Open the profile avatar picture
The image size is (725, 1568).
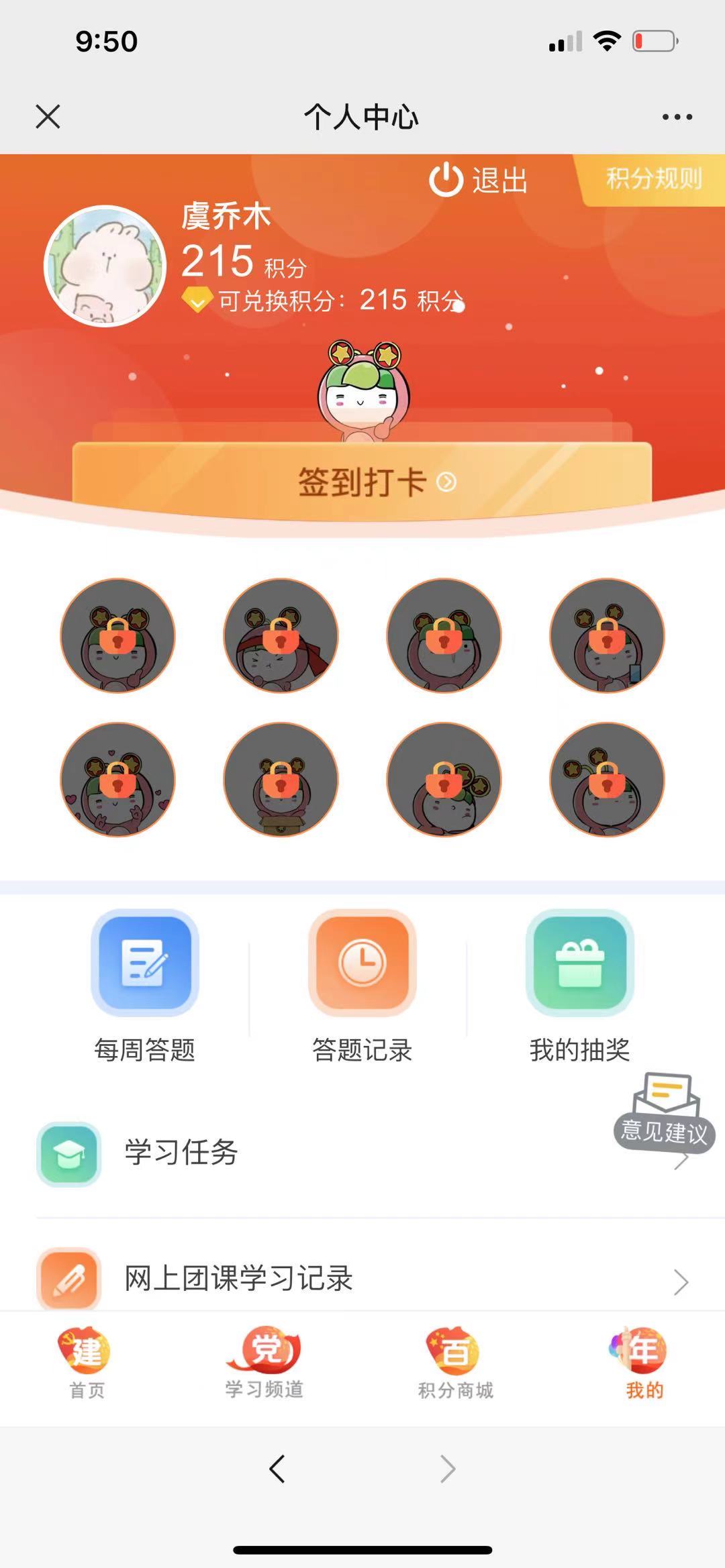(x=105, y=266)
